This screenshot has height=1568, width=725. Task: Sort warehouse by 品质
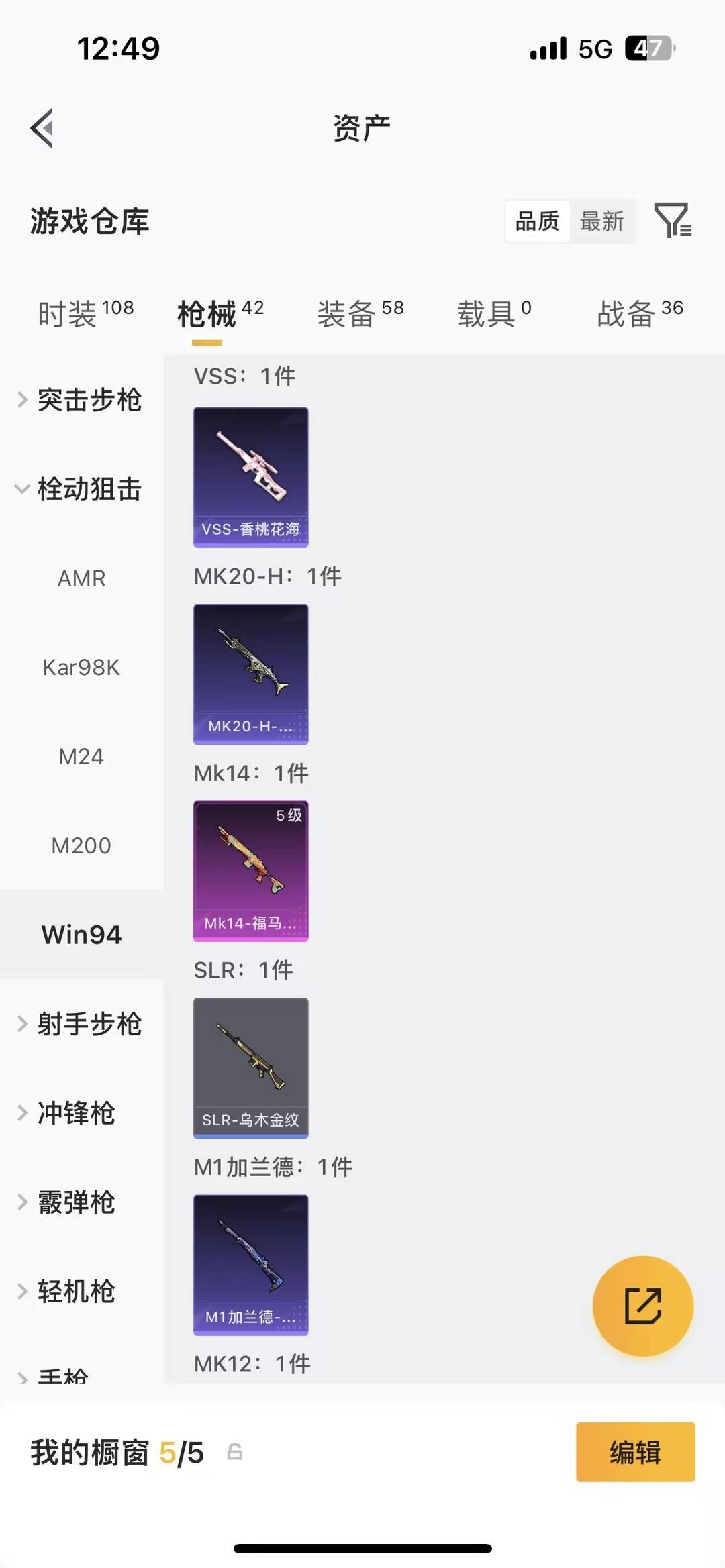tap(537, 221)
